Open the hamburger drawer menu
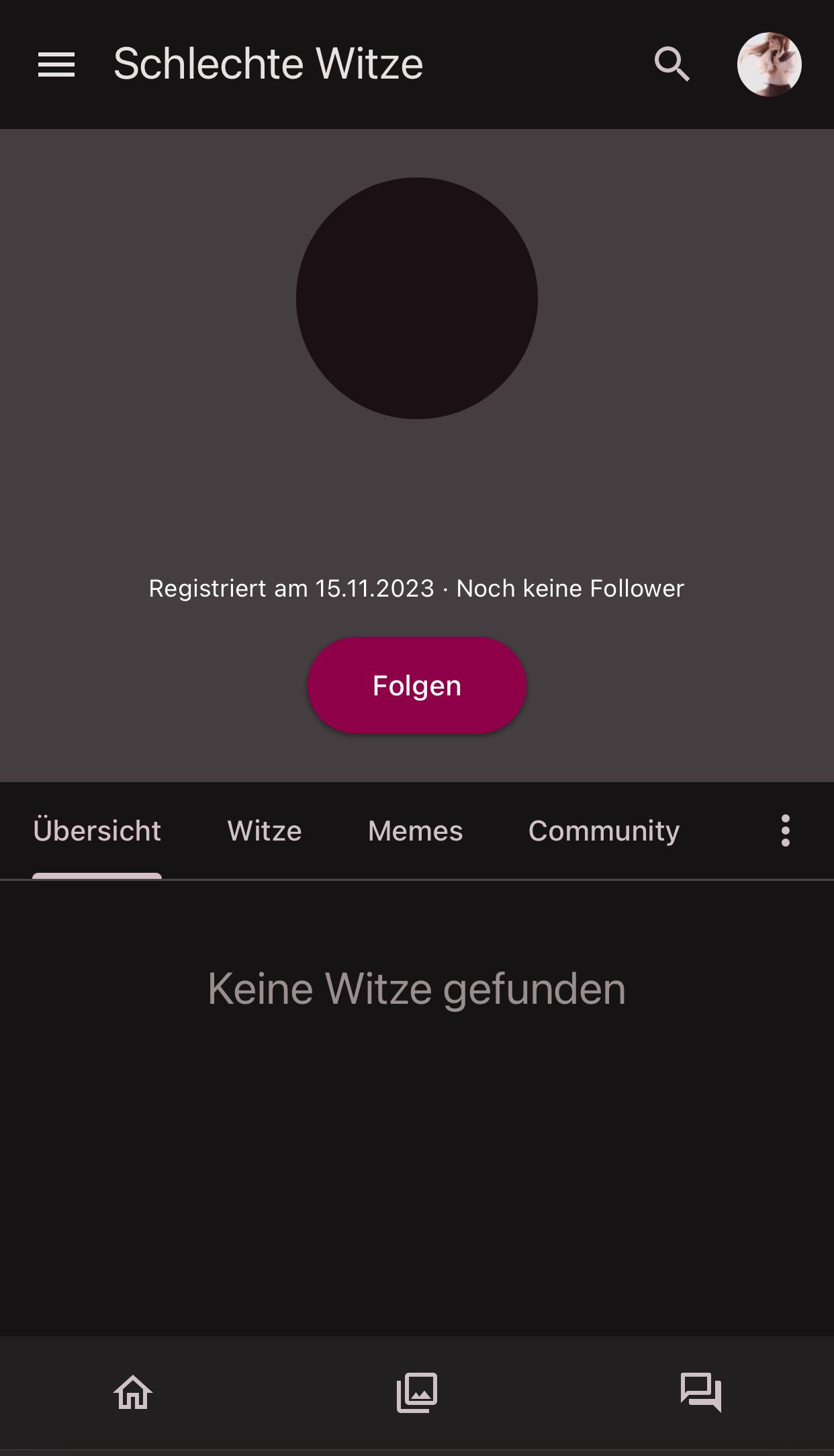Screen dimensions: 834x1456 click(56, 65)
